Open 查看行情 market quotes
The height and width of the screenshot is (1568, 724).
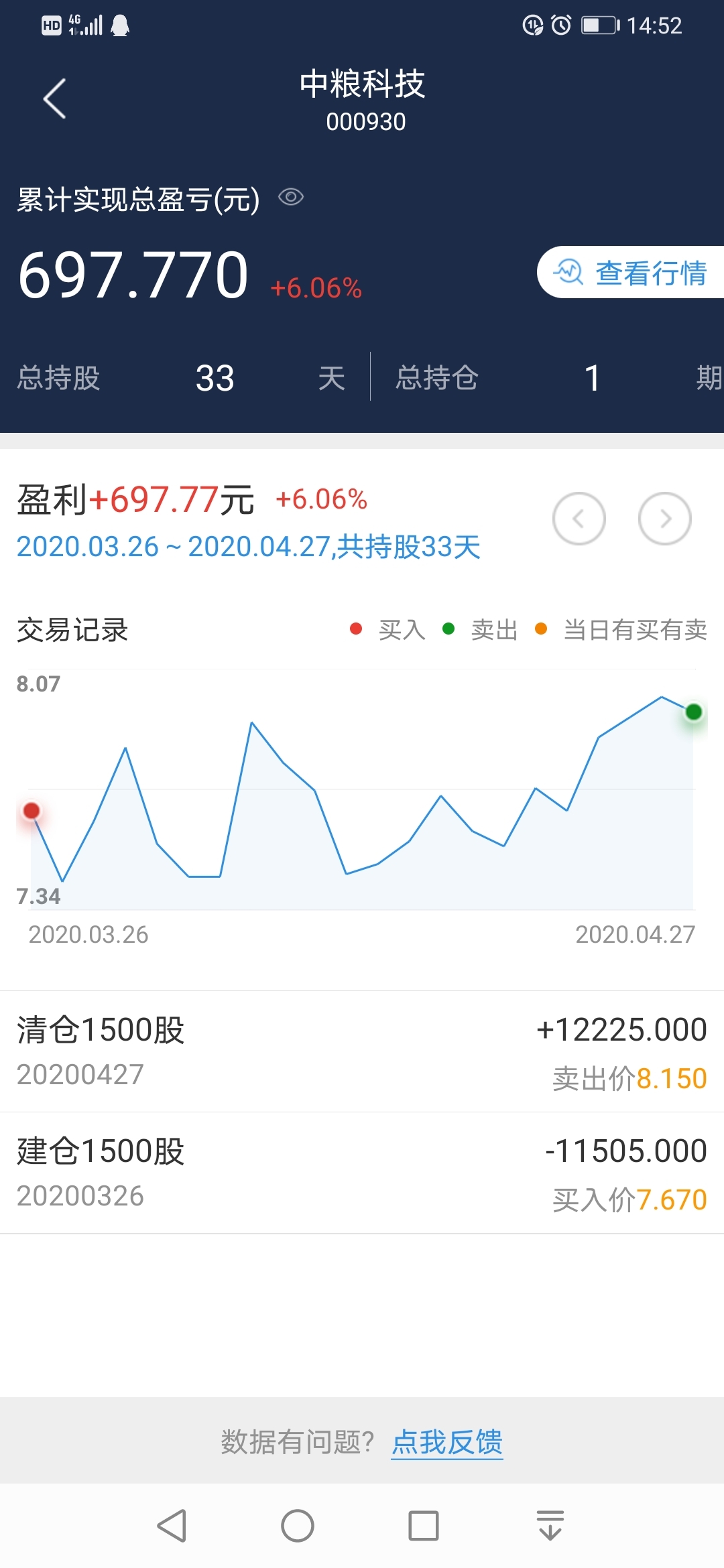coord(630,272)
